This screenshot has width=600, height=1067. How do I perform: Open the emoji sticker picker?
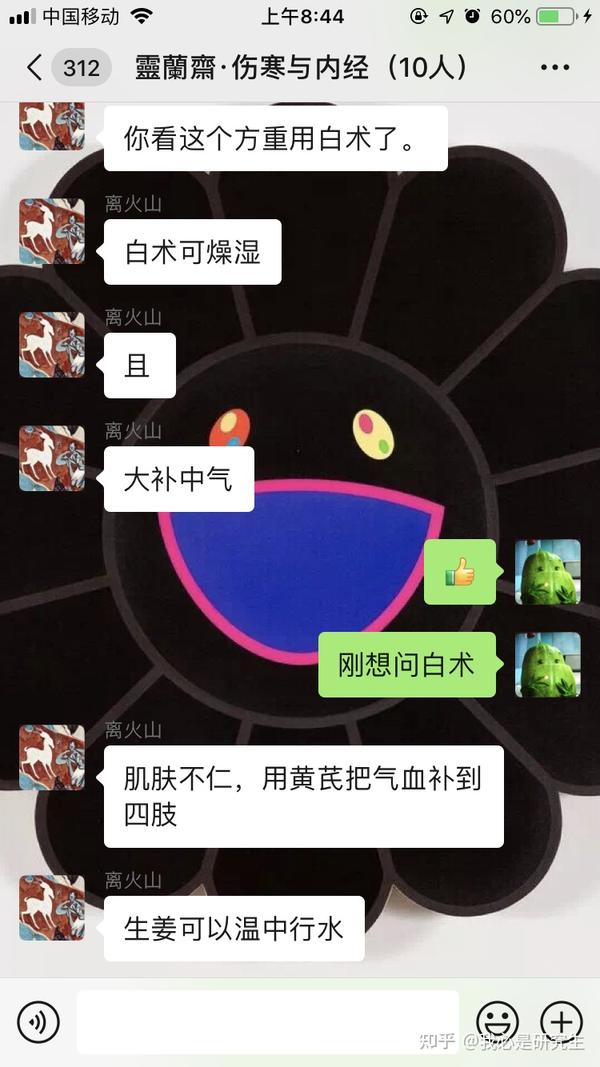click(x=497, y=1022)
